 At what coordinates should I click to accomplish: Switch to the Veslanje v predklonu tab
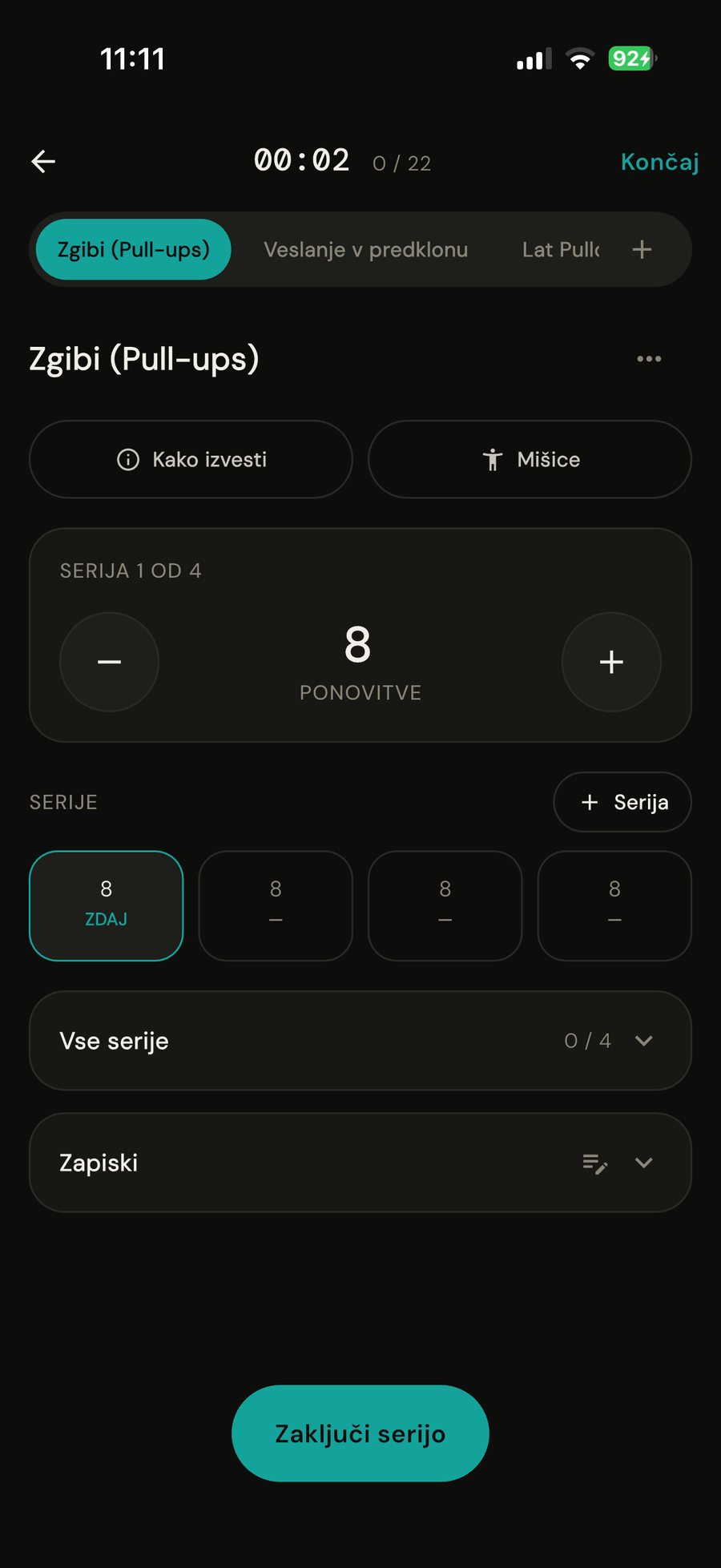pyautogui.click(x=366, y=249)
